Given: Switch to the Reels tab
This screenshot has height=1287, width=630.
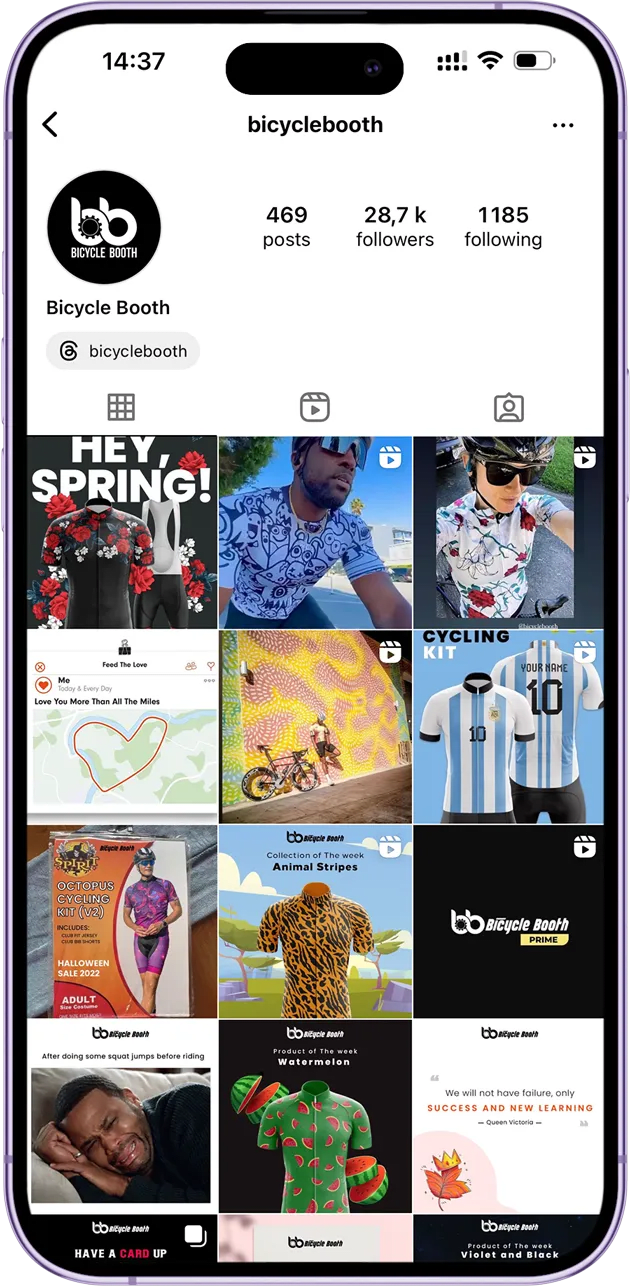Looking at the screenshot, I should (314, 407).
